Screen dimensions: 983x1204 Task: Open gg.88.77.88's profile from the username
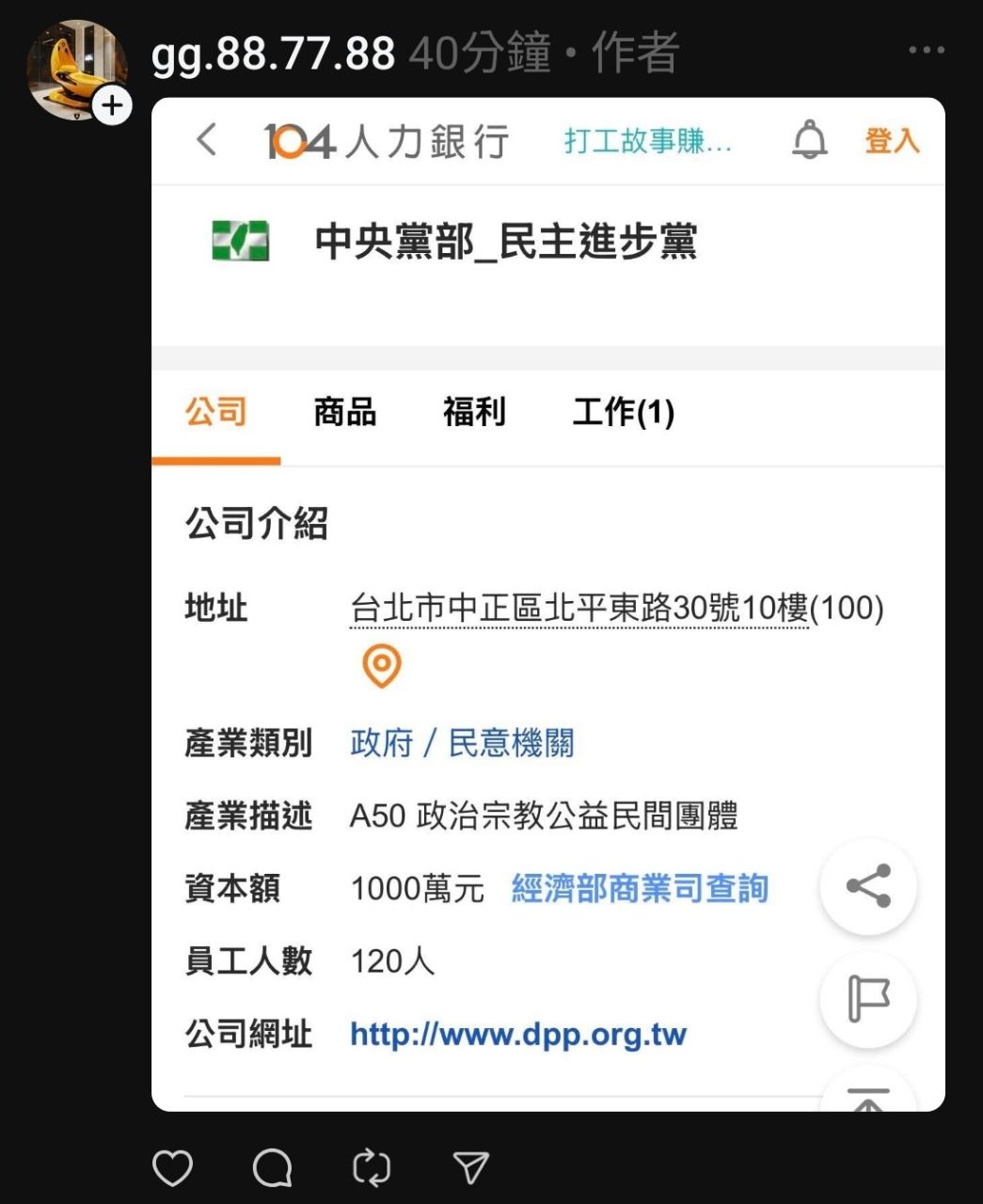(x=273, y=53)
